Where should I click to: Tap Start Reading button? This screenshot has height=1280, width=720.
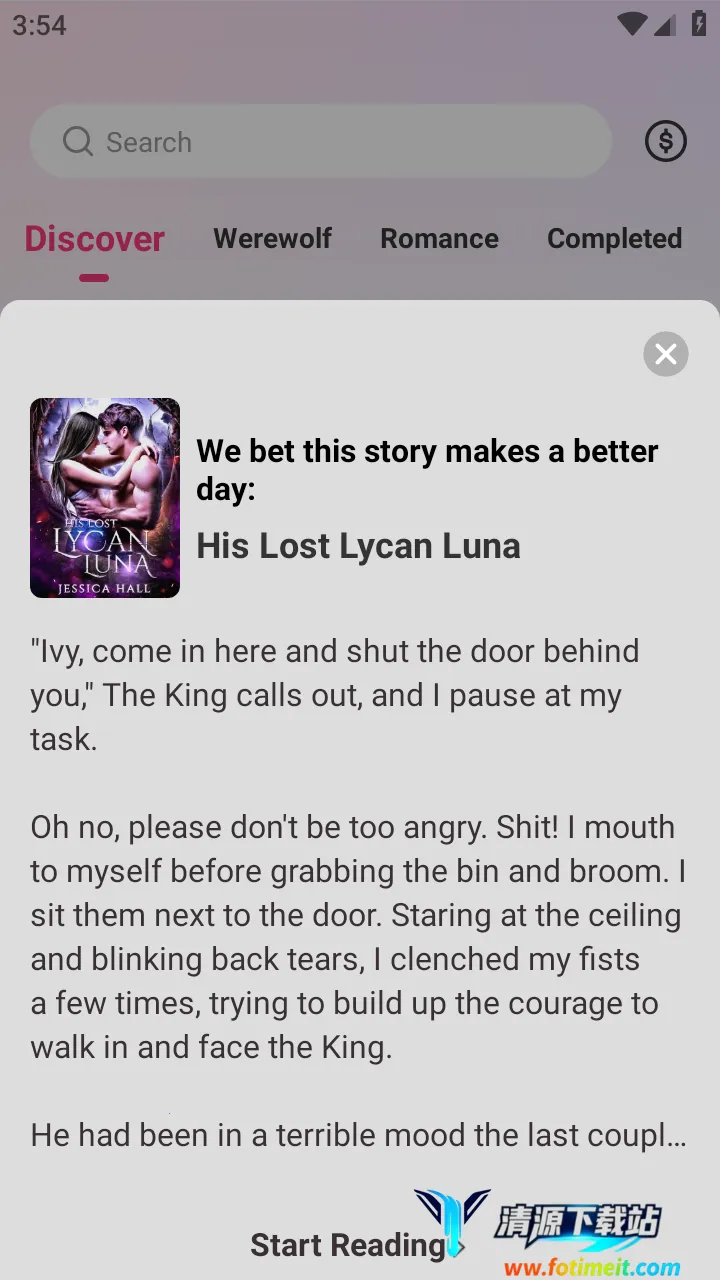[x=347, y=1245]
